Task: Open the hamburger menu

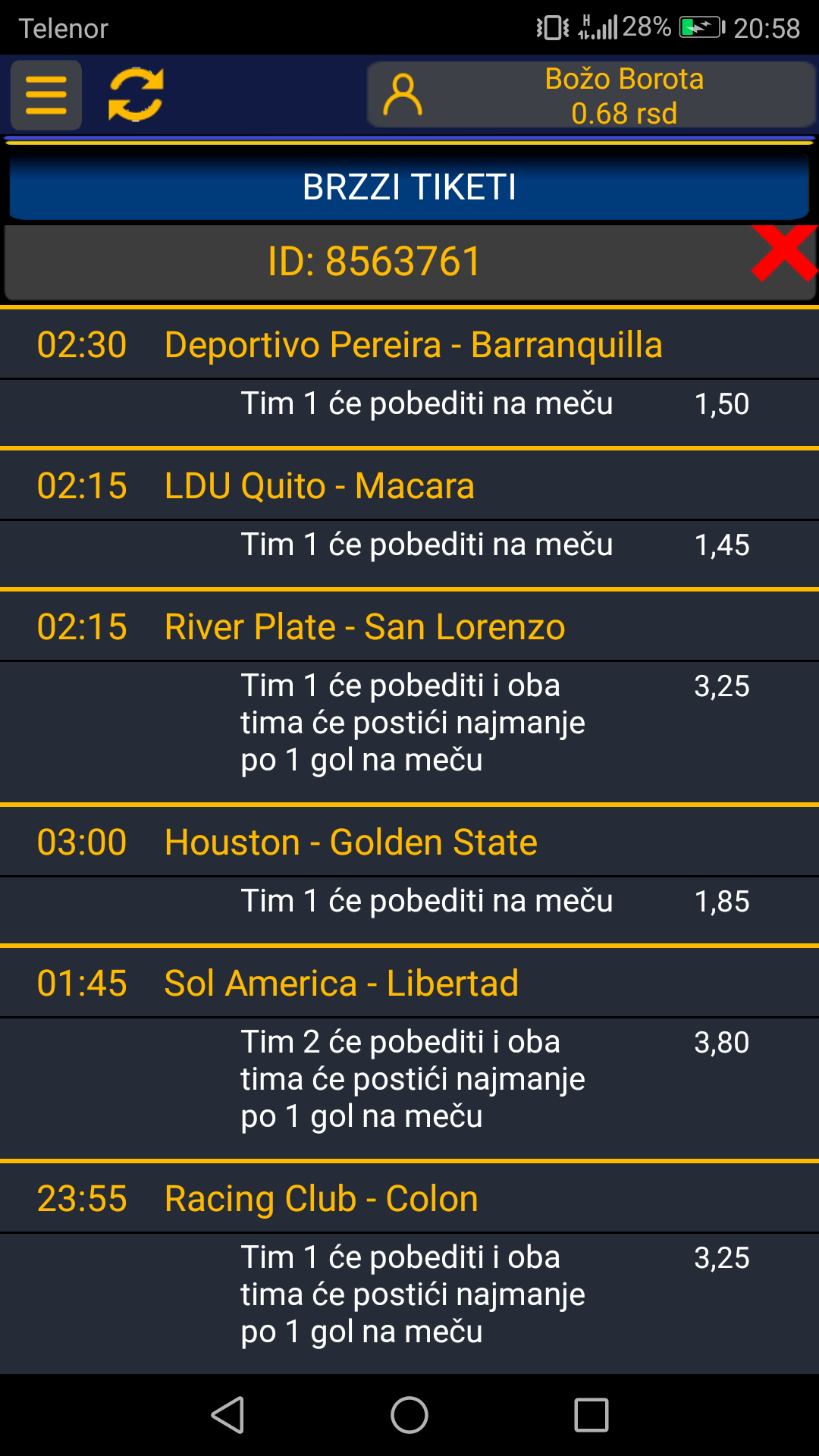Action: [x=46, y=95]
